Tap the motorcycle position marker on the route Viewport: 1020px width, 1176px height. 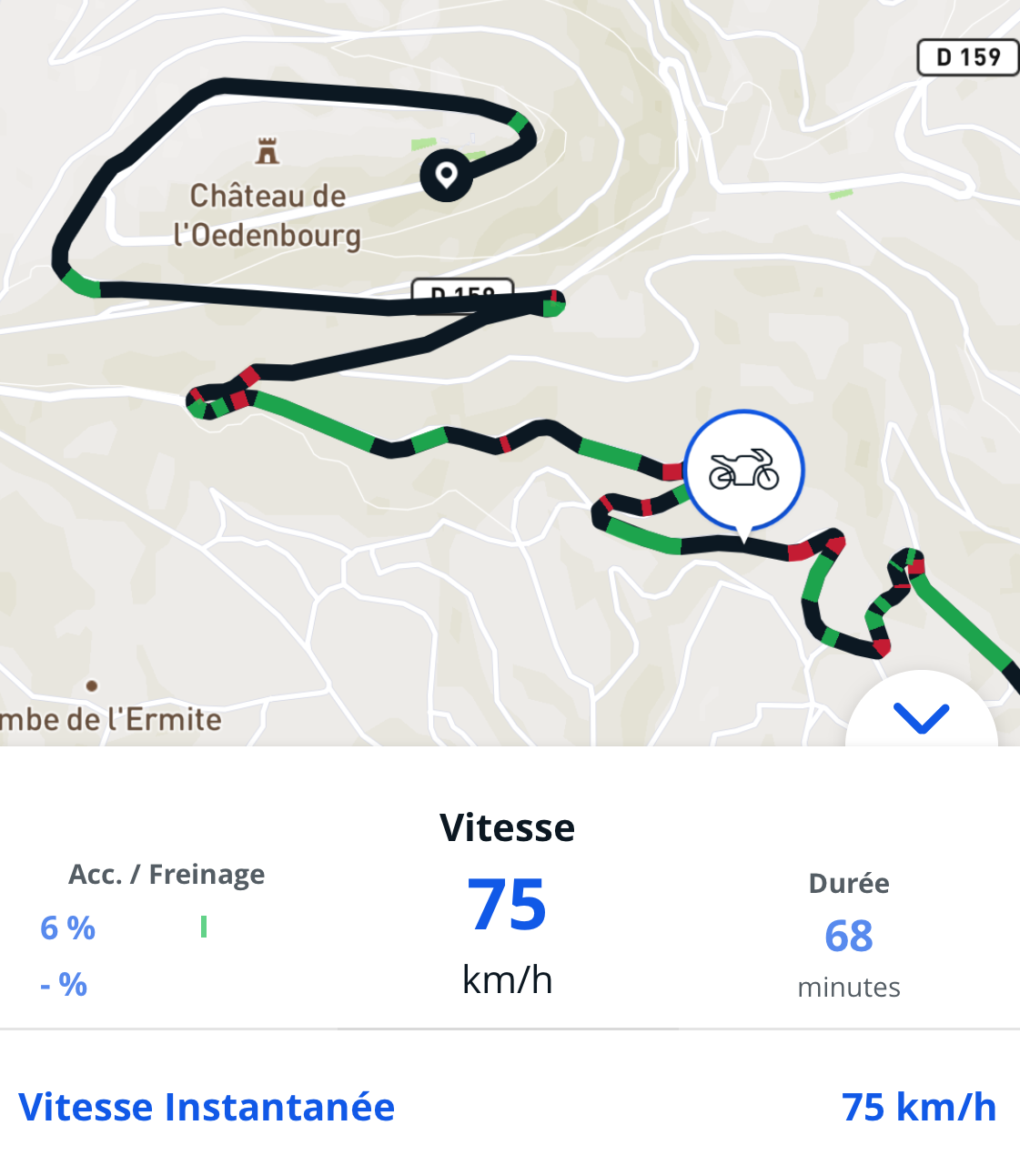[x=744, y=470]
